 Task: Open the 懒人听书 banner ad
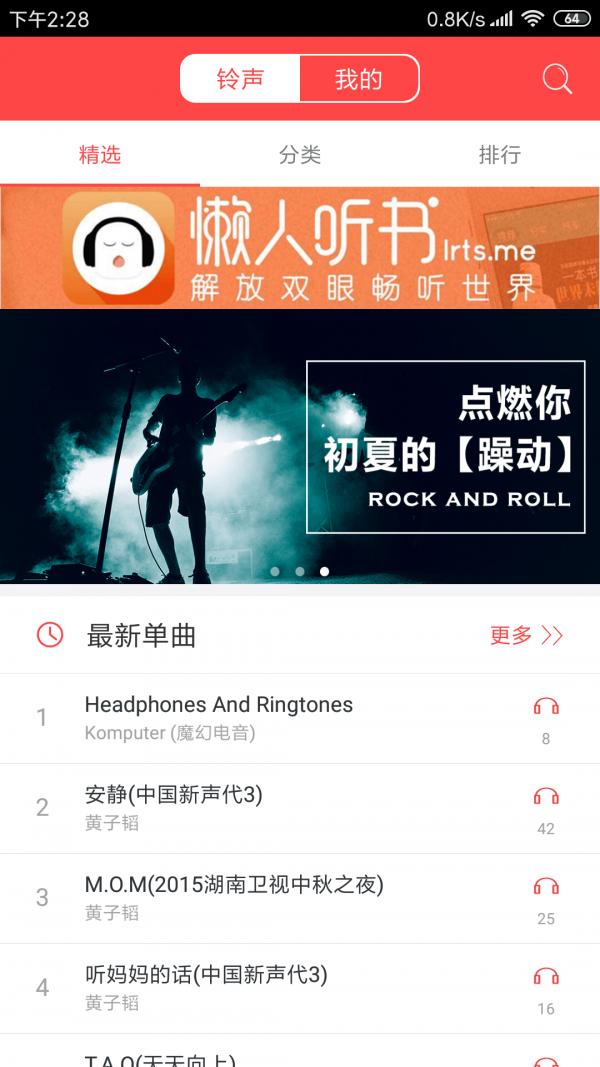(300, 248)
